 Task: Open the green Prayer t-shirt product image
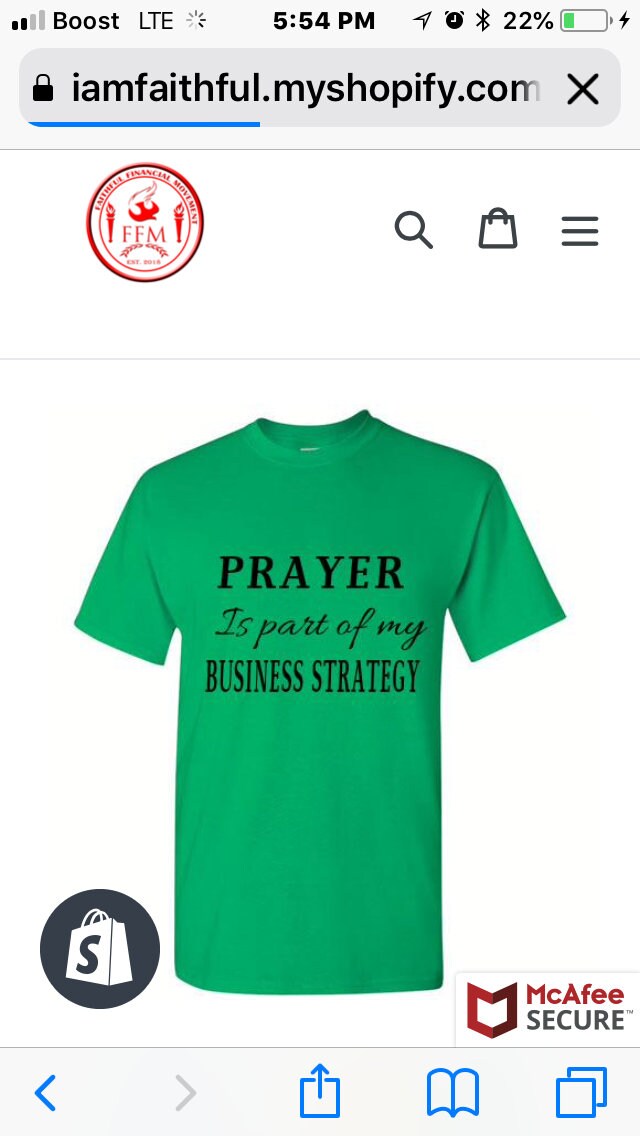[x=320, y=700]
